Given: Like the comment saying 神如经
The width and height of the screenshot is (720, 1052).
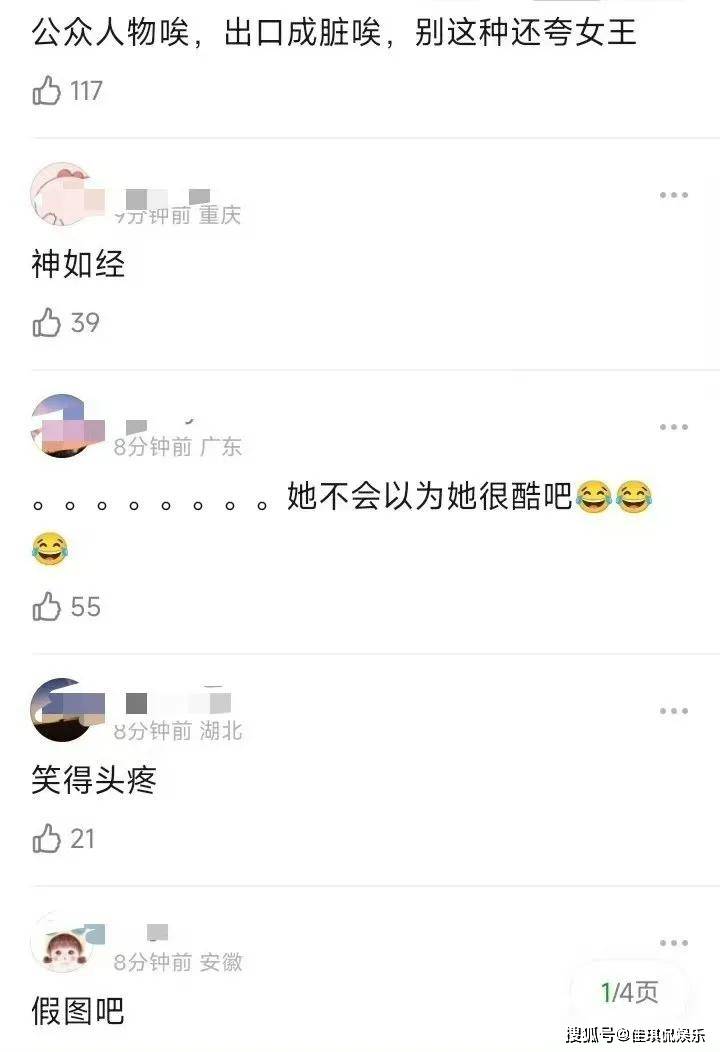Looking at the screenshot, I should [47, 323].
